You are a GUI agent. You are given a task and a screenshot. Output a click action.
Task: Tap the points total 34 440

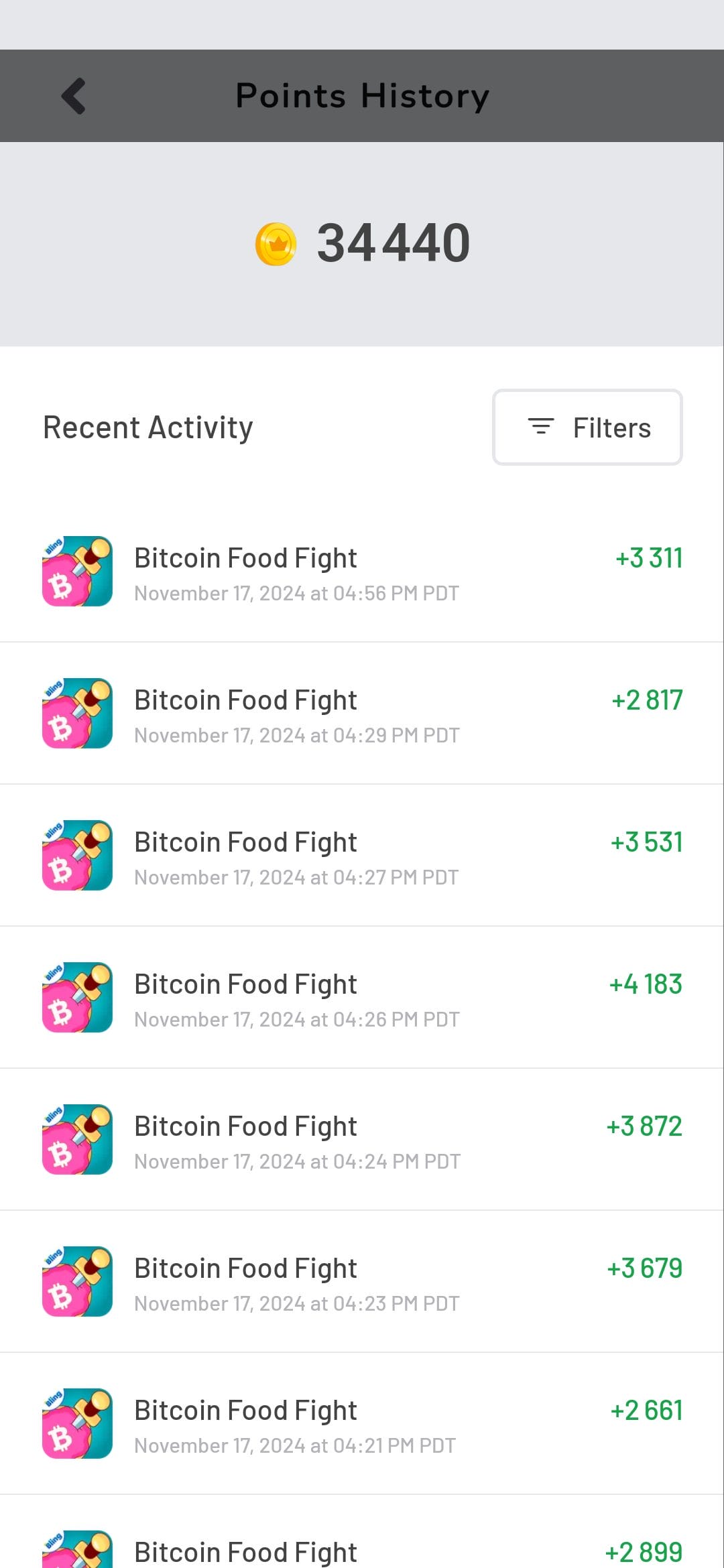[392, 243]
